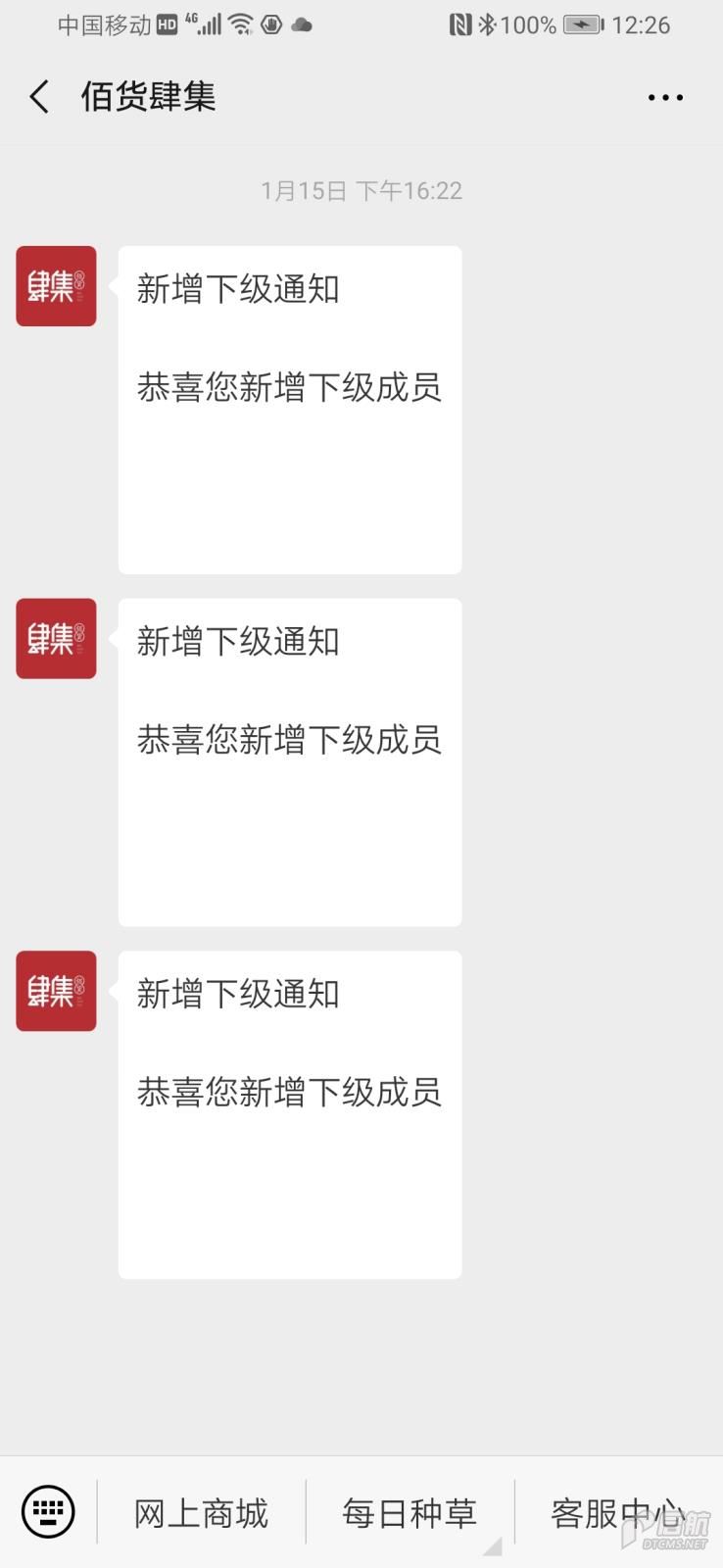The height and width of the screenshot is (1568, 723).
Task: Expand the 每日种草 menu
Action: 410,1513
